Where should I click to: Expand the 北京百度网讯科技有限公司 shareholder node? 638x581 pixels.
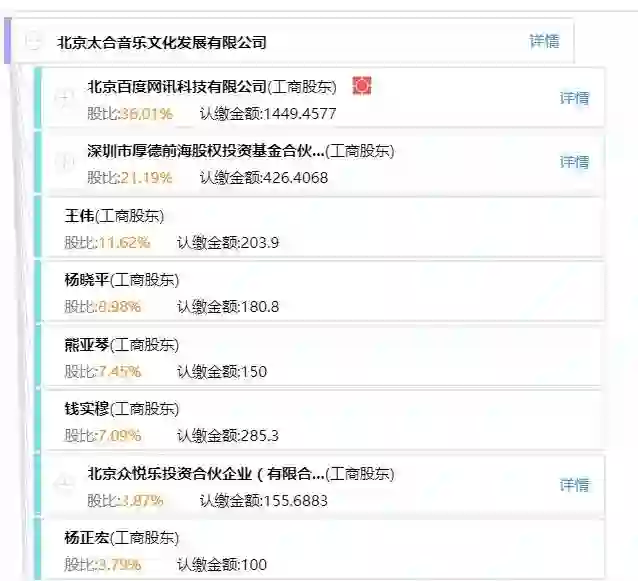(x=64, y=98)
